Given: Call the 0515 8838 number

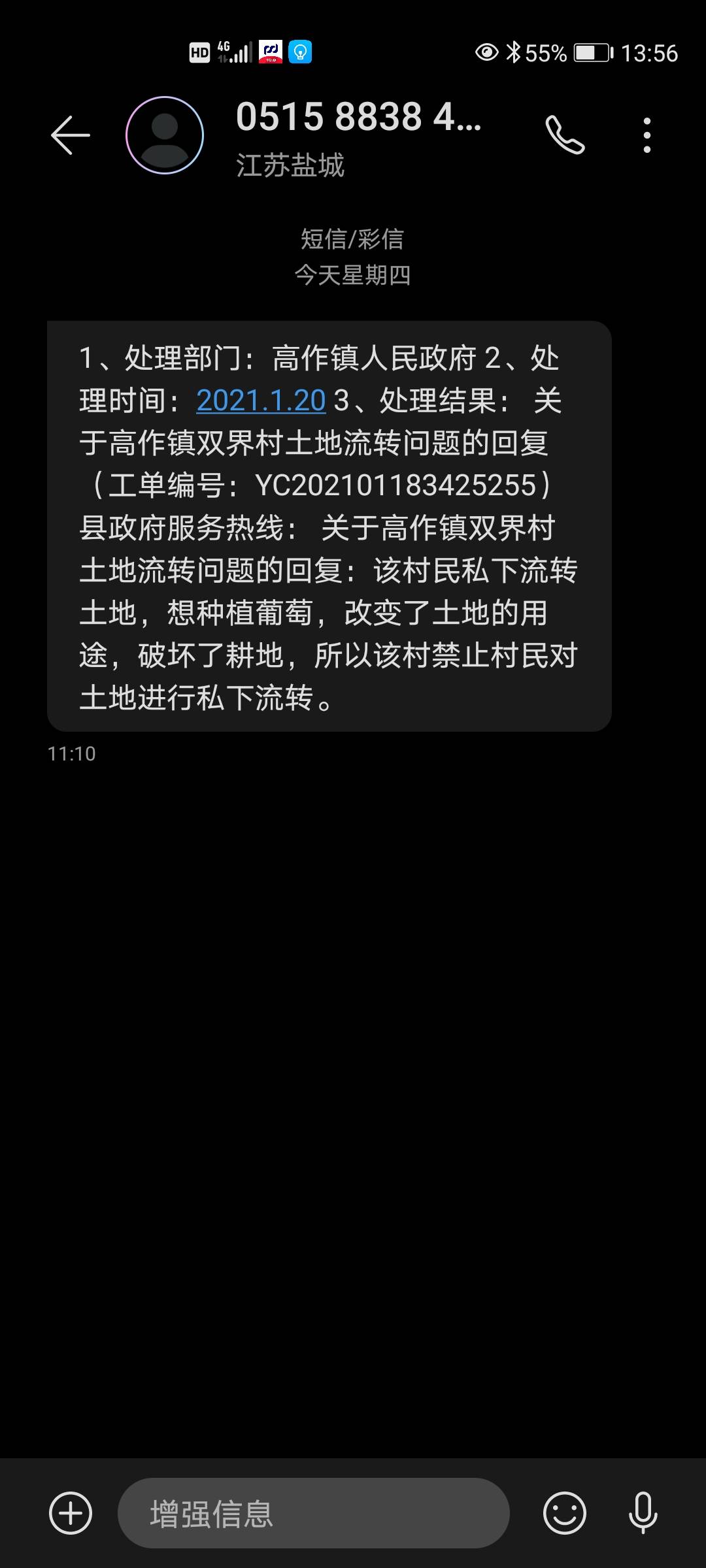Looking at the screenshot, I should pyautogui.click(x=565, y=135).
